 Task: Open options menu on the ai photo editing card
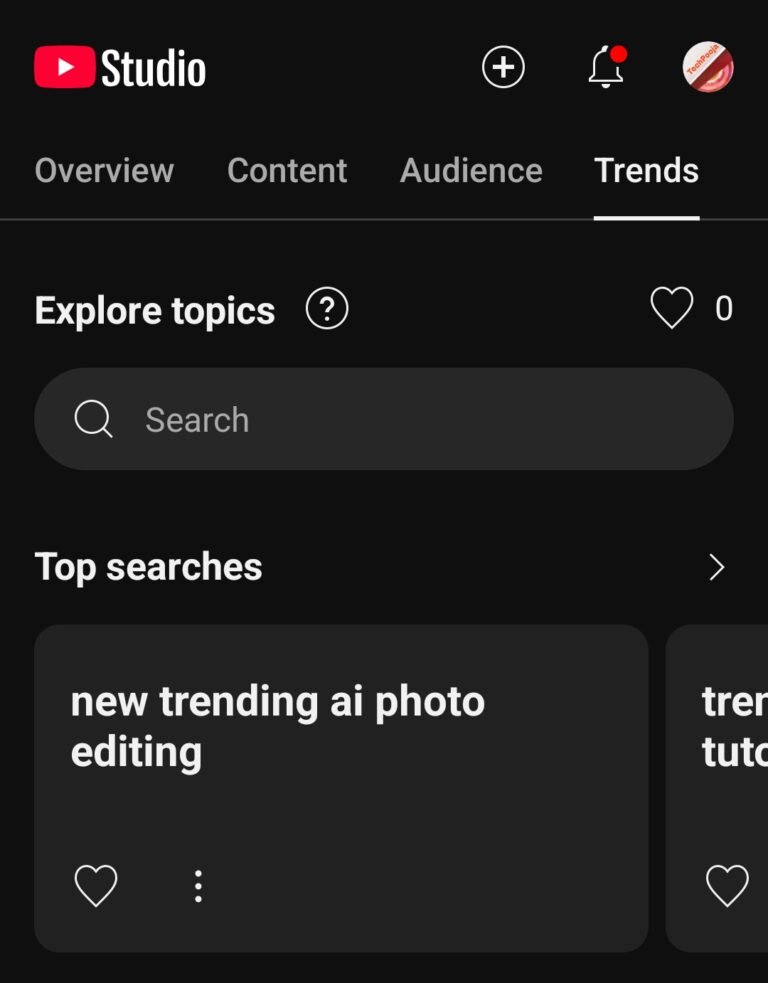click(198, 885)
